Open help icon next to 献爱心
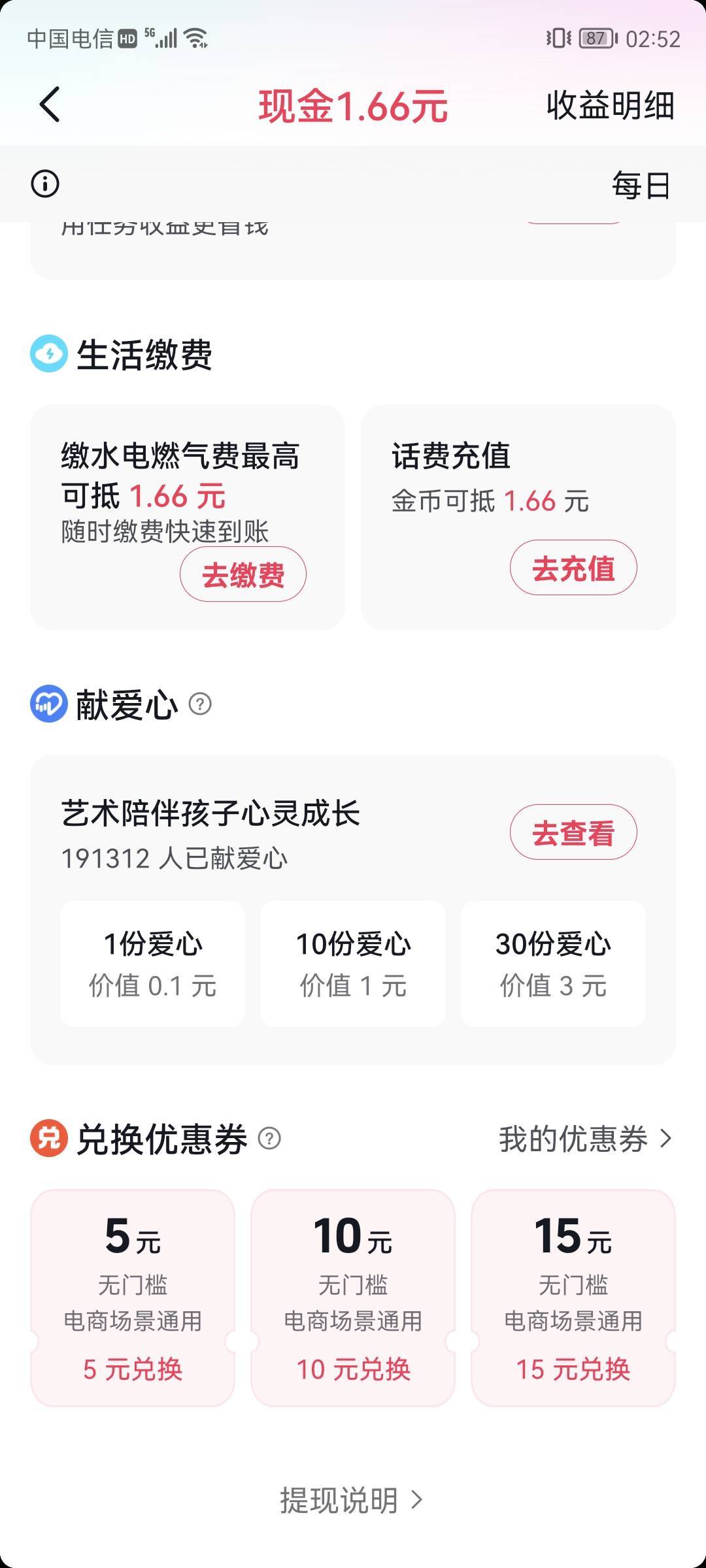706x1568 pixels. 200,704
